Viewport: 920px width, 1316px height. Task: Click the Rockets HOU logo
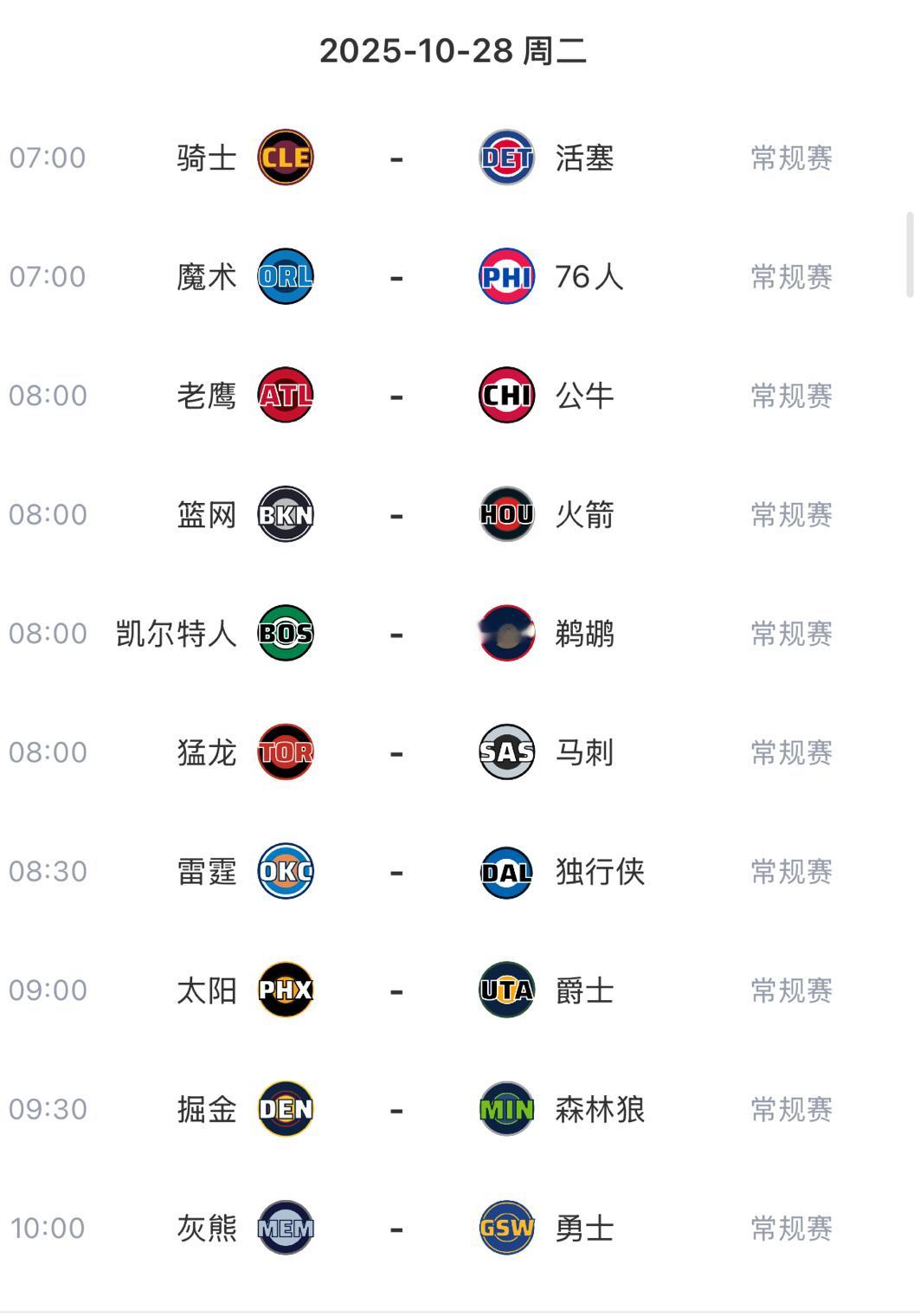click(x=506, y=514)
